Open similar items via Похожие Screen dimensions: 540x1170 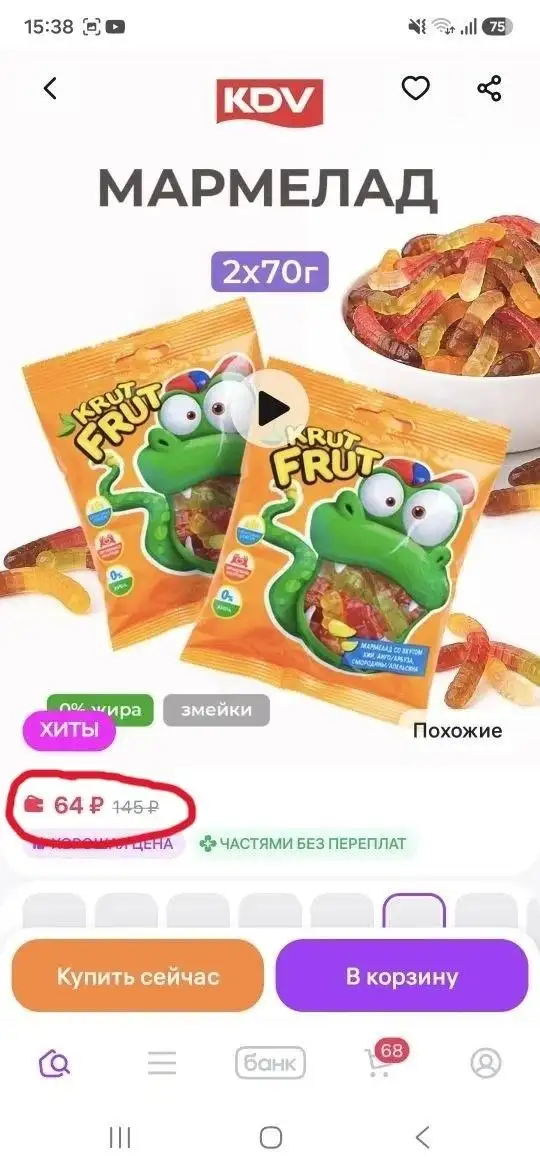[457, 731]
